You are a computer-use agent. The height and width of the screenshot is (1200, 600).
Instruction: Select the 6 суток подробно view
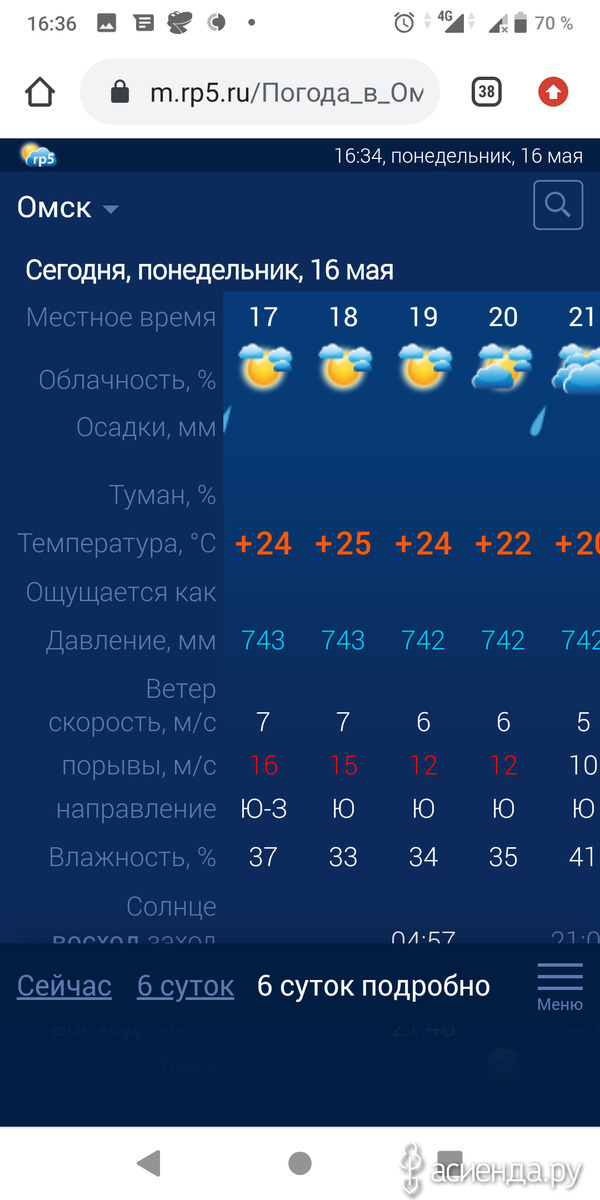(373, 986)
